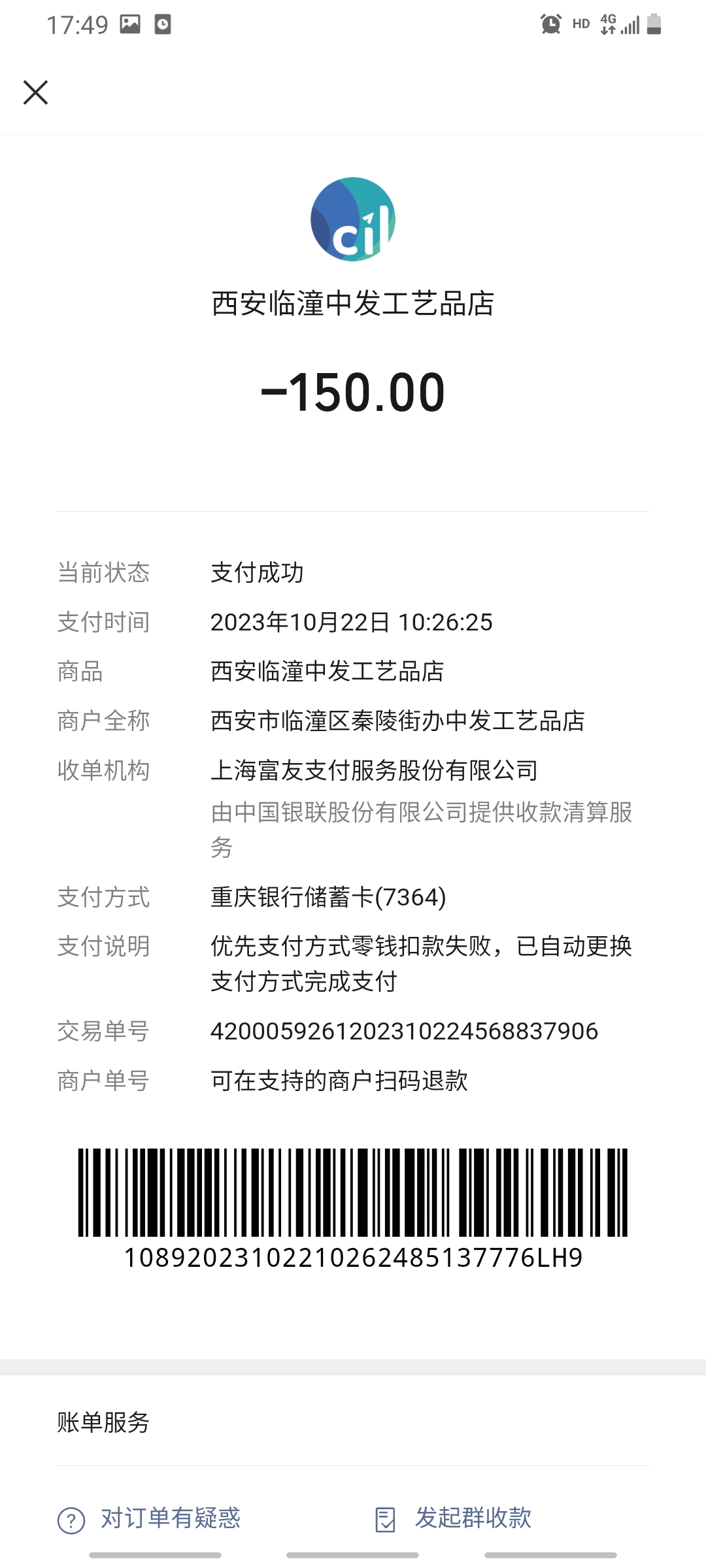Close the payment detail page
This screenshot has width=706, height=1568.
[x=36, y=92]
